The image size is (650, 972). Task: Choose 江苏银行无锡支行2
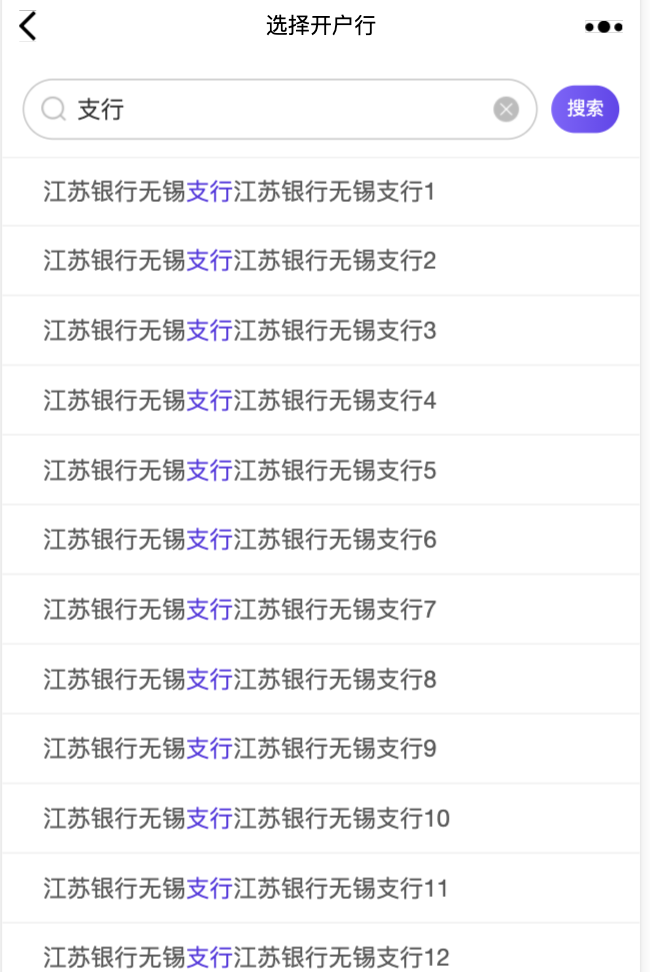pyautogui.click(x=240, y=261)
